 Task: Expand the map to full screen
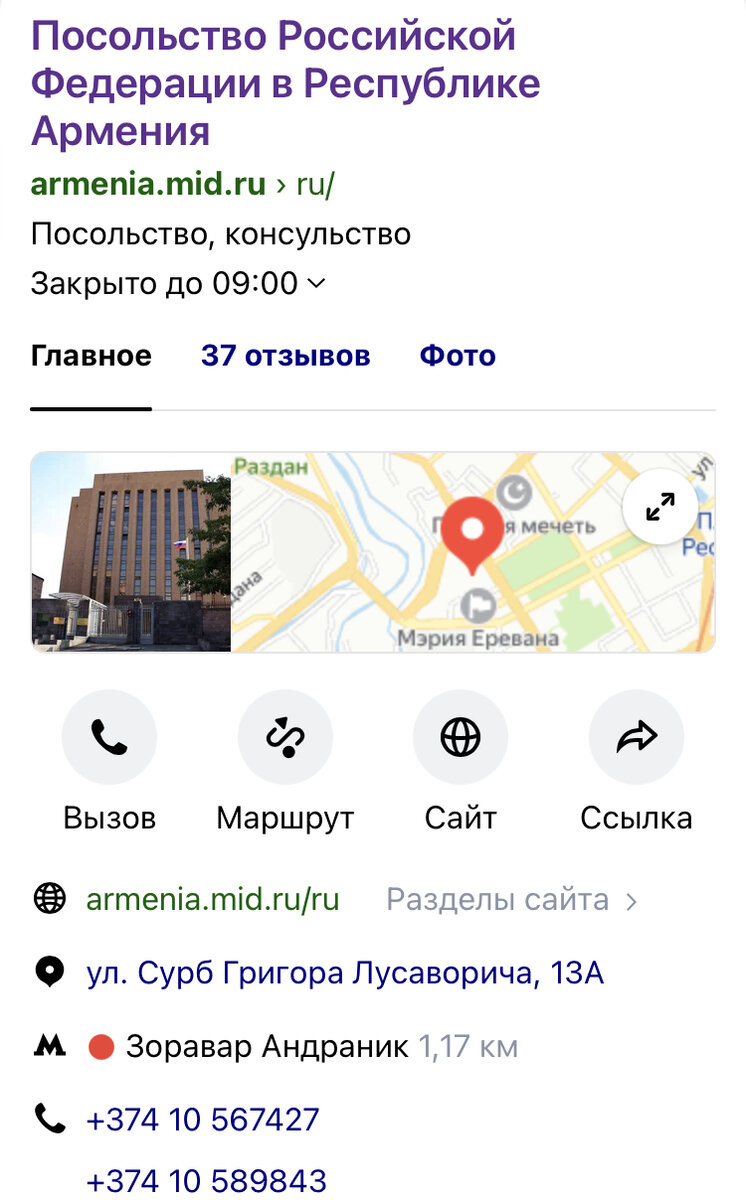[x=660, y=508]
